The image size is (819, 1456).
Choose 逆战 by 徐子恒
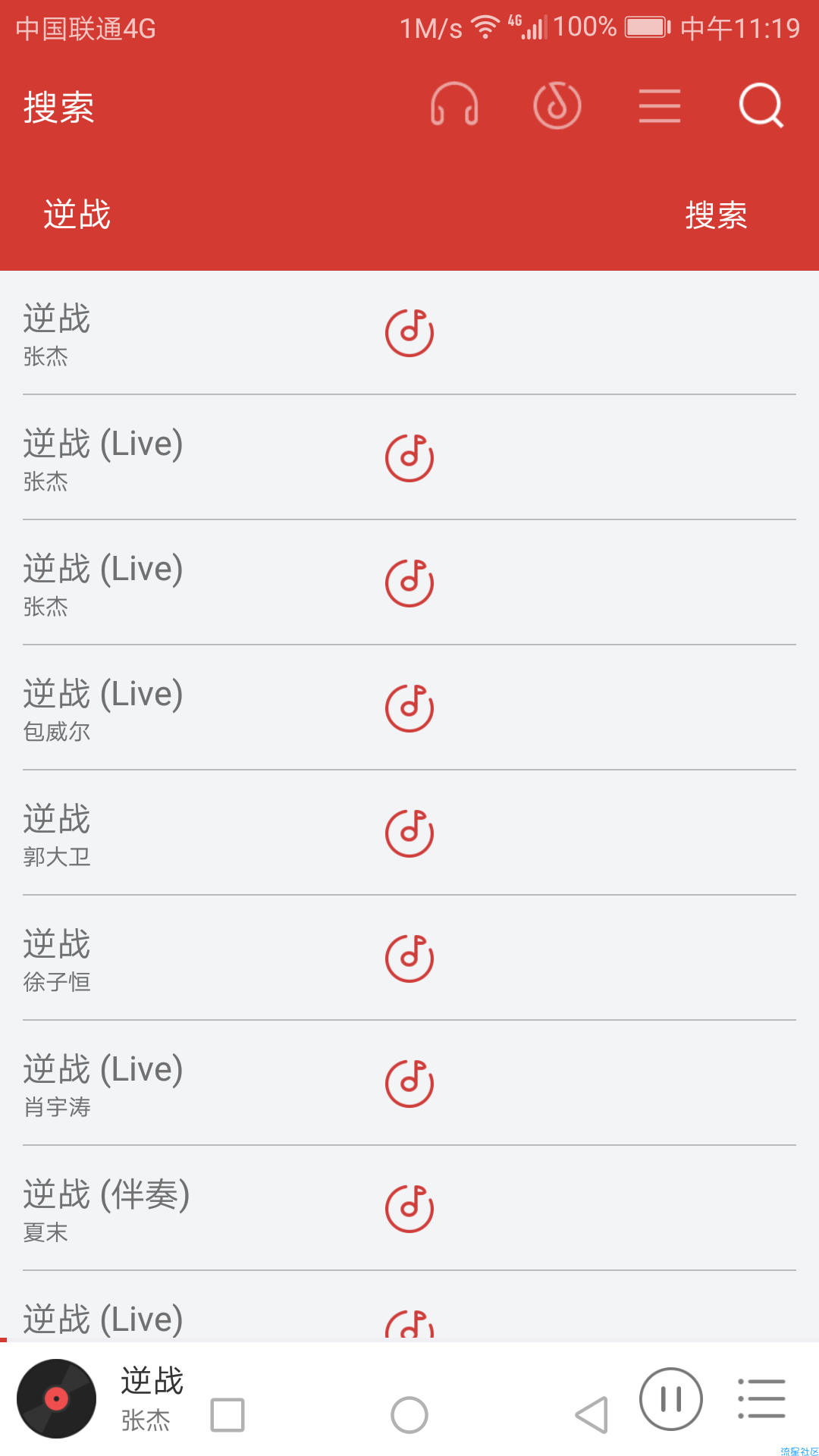(x=409, y=959)
